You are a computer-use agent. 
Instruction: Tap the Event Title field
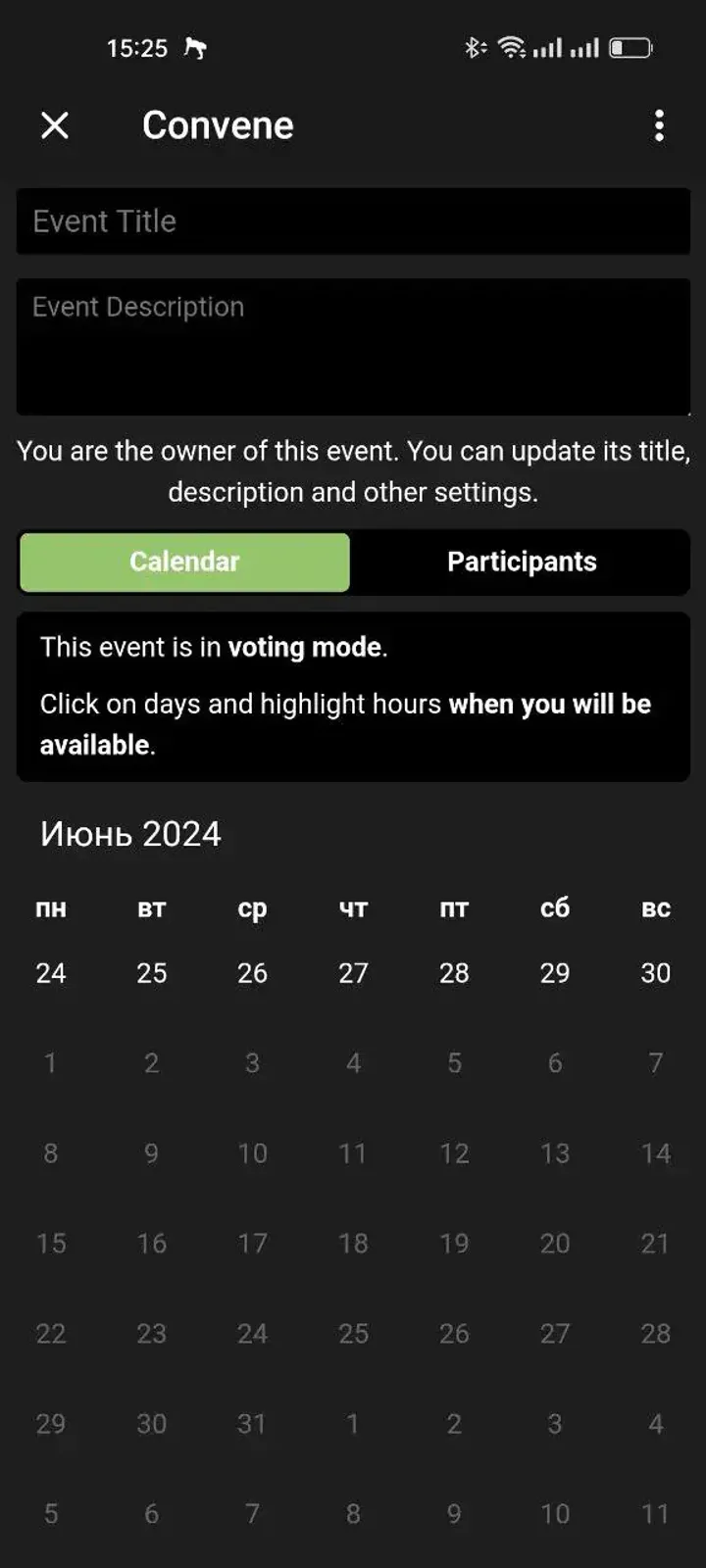[x=353, y=221]
